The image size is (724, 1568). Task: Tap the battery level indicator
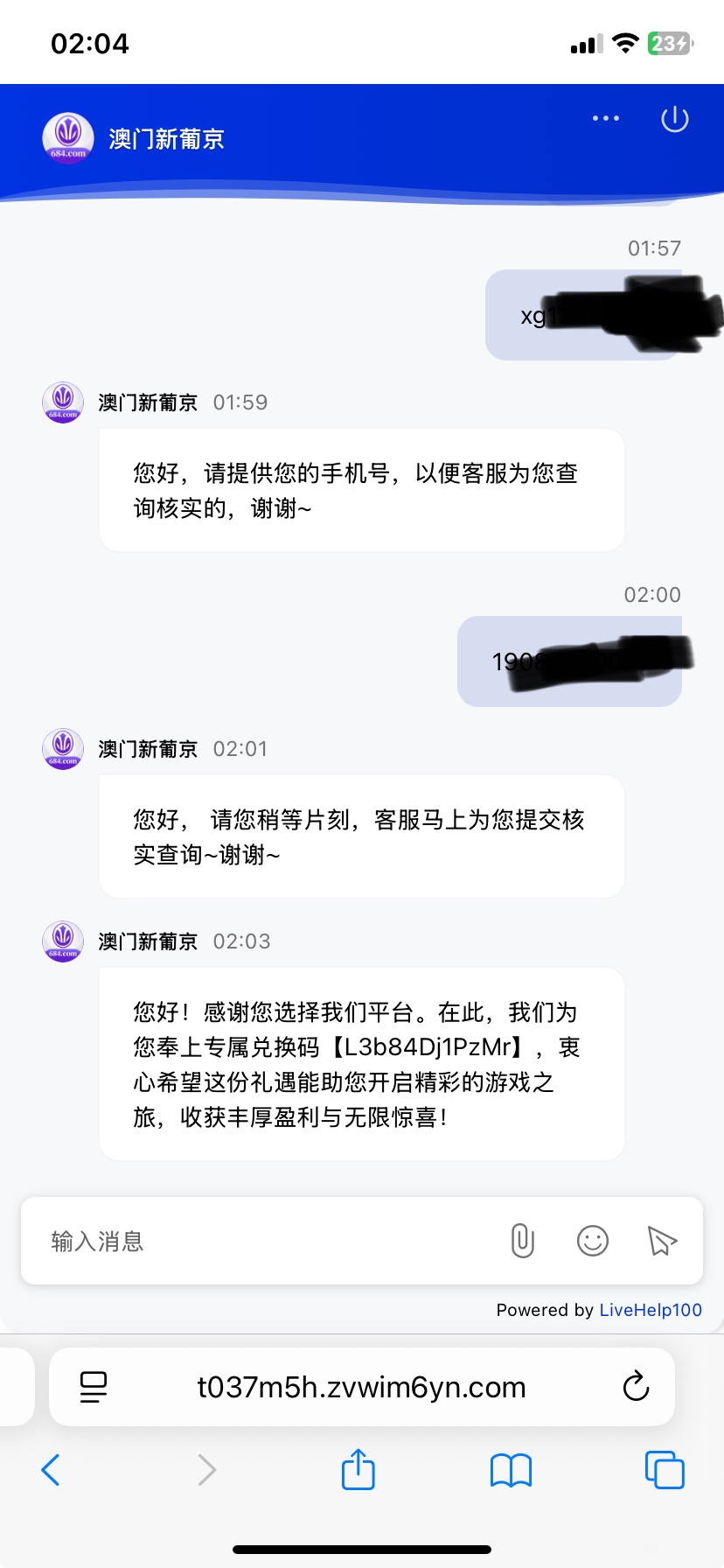click(667, 41)
